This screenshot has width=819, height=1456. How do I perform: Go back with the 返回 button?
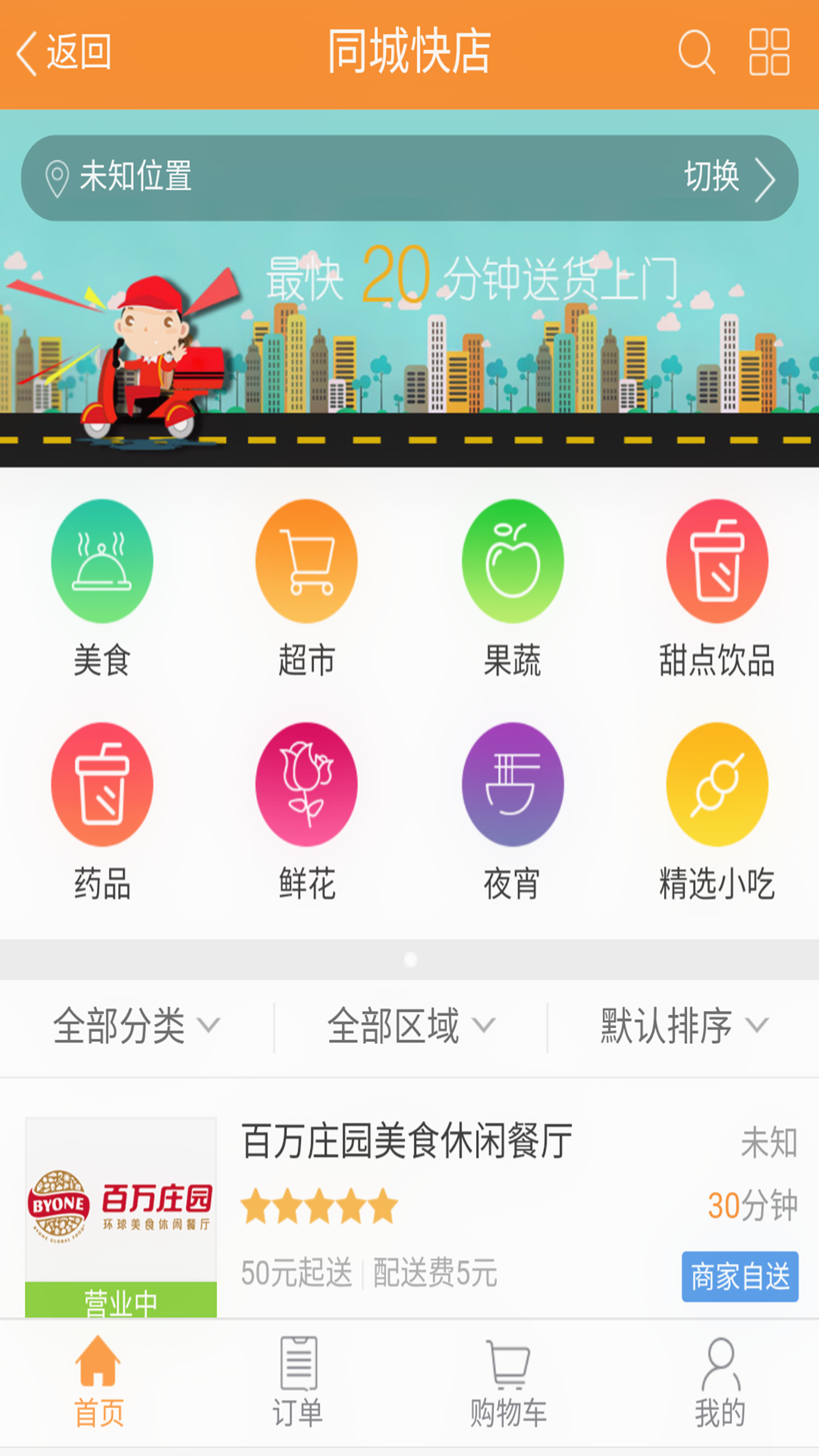click(x=64, y=53)
